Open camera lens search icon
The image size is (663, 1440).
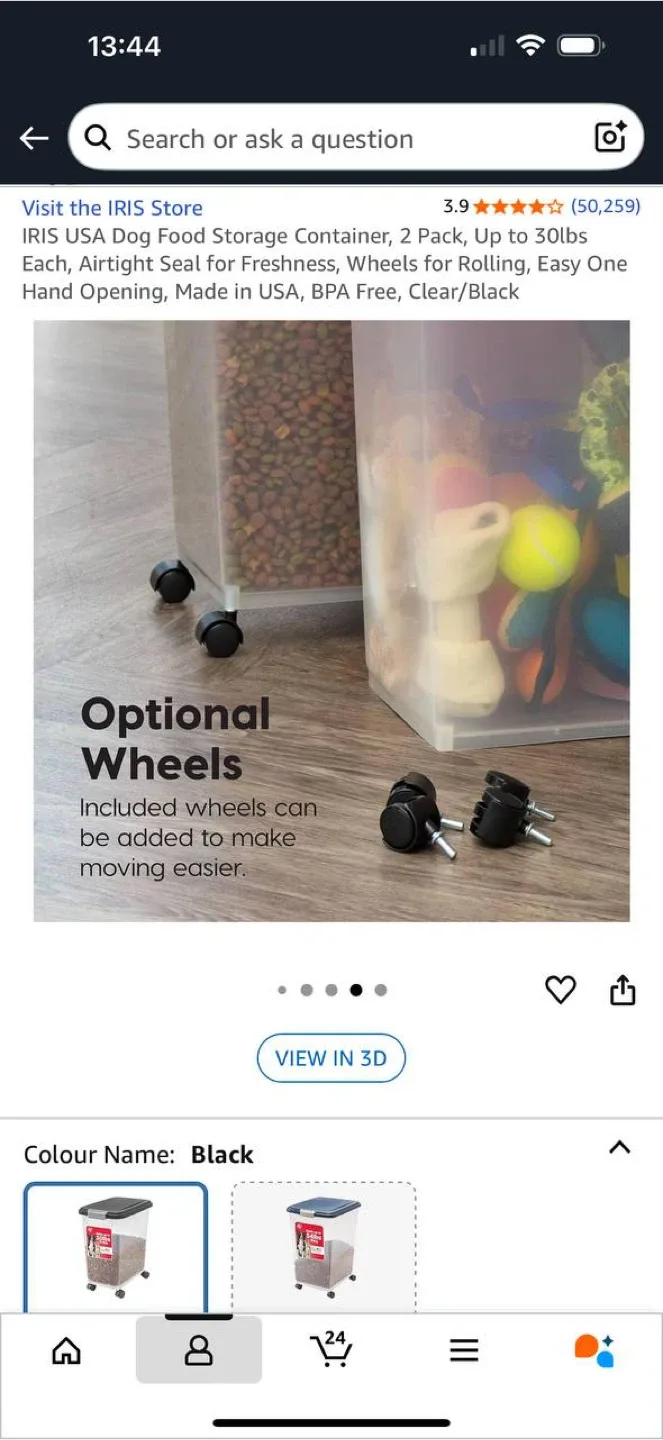[x=610, y=137]
